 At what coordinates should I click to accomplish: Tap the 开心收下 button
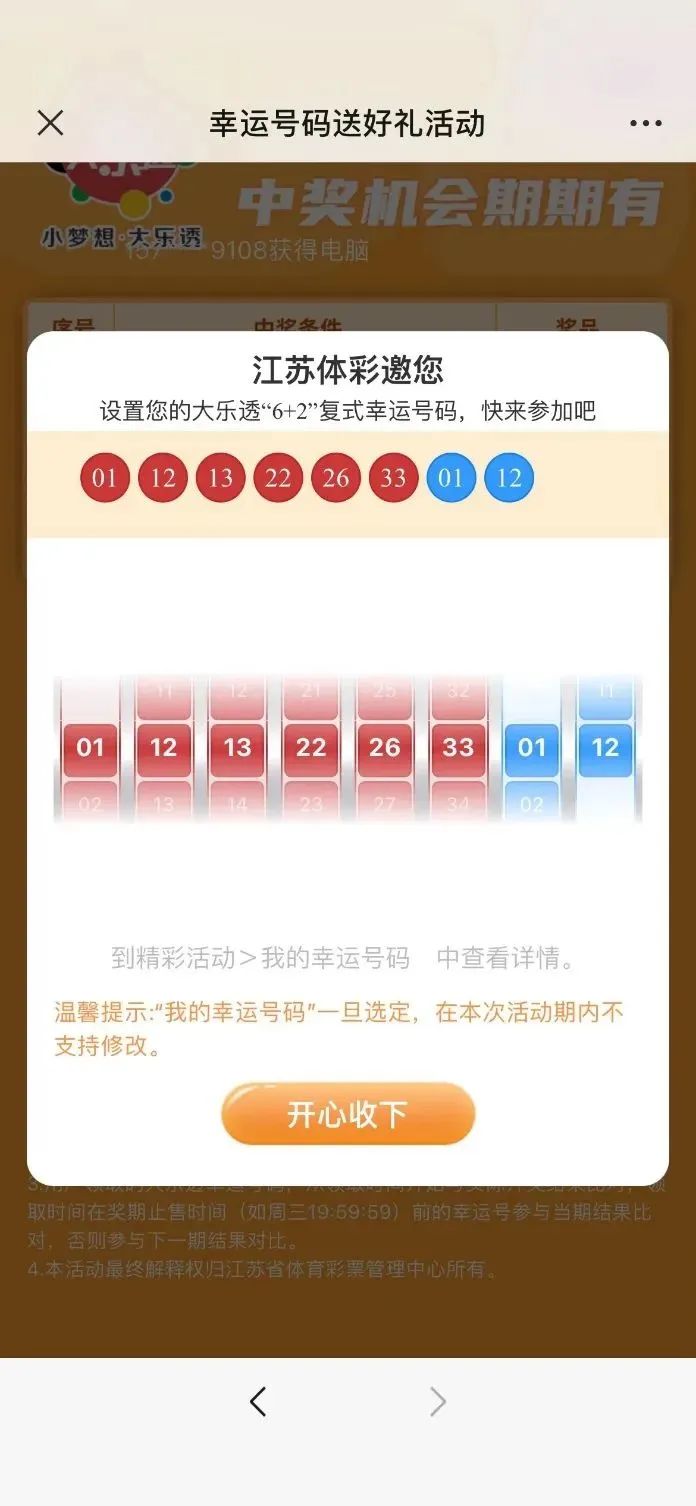click(347, 1114)
